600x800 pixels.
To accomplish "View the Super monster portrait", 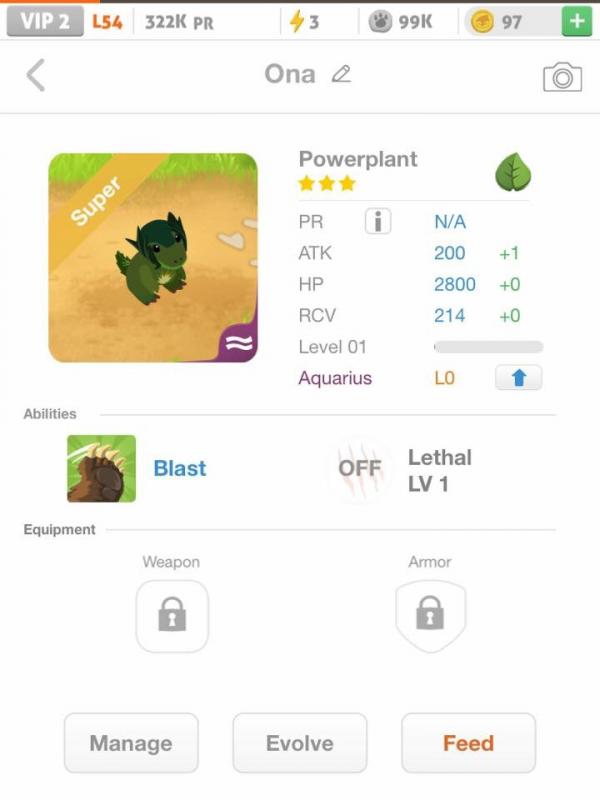I will [153, 257].
